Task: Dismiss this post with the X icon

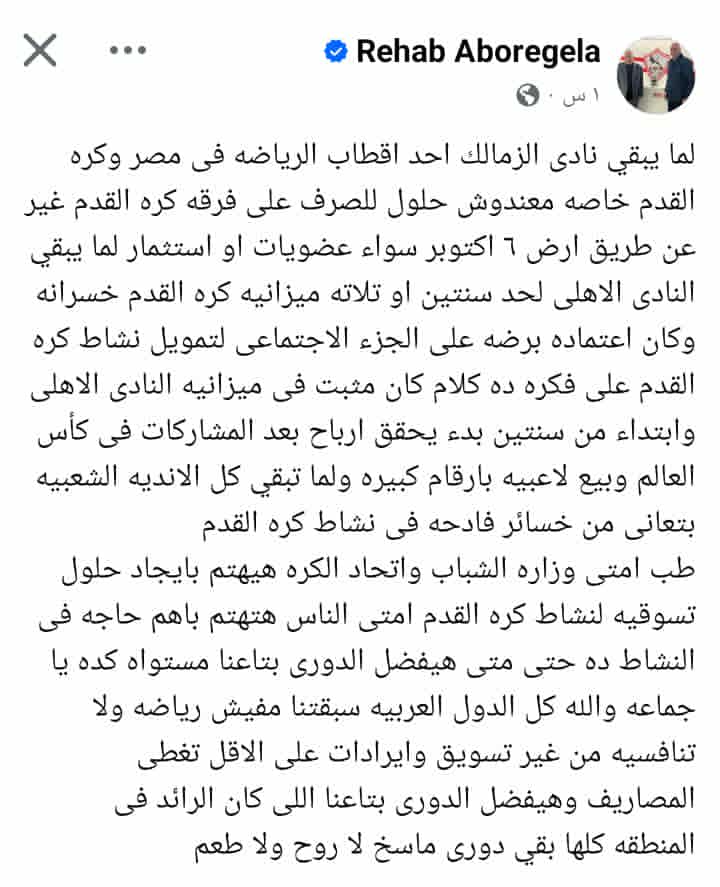Action: (x=40, y=50)
